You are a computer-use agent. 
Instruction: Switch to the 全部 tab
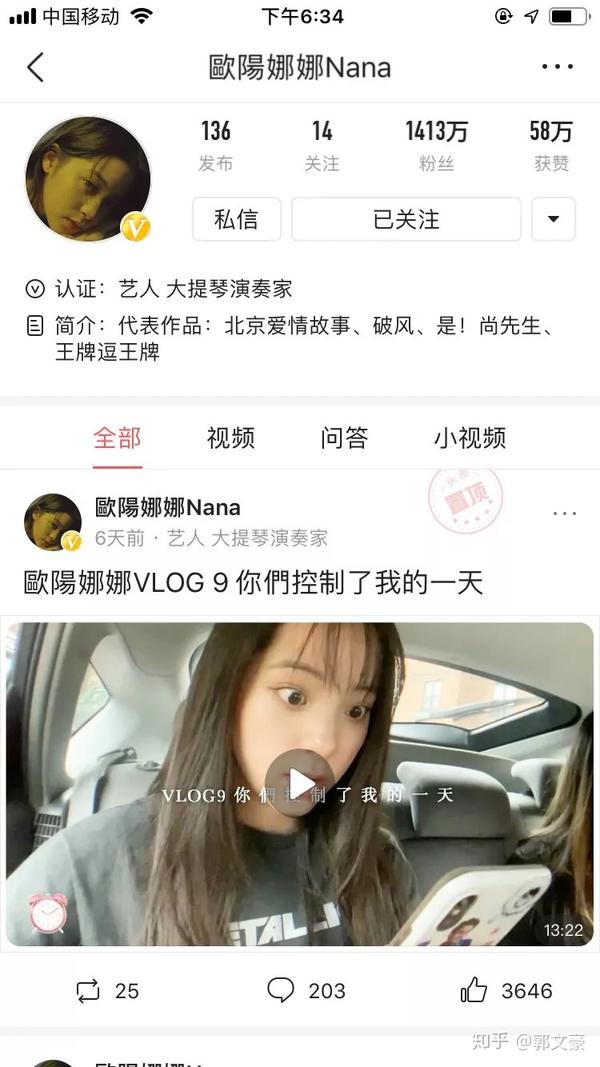point(118,438)
